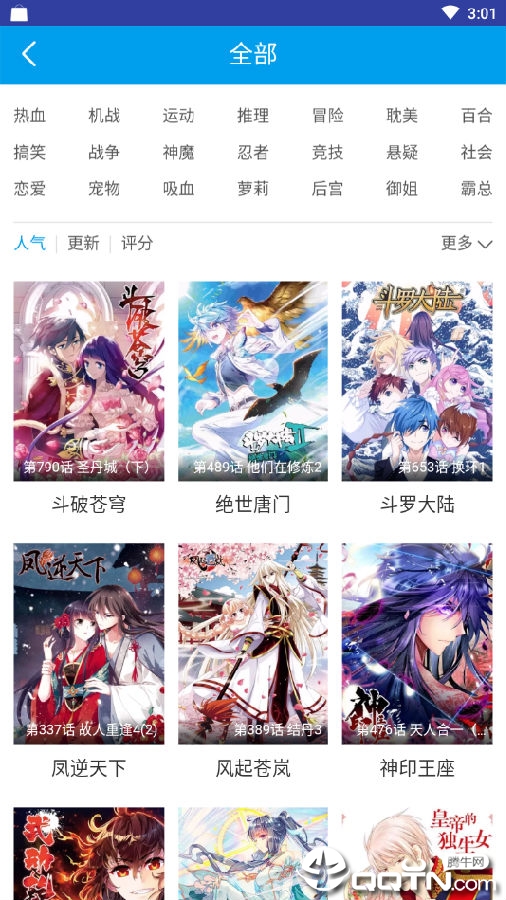506x900 pixels.
Task: Switch sorting to 更新
Action: click(x=83, y=243)
